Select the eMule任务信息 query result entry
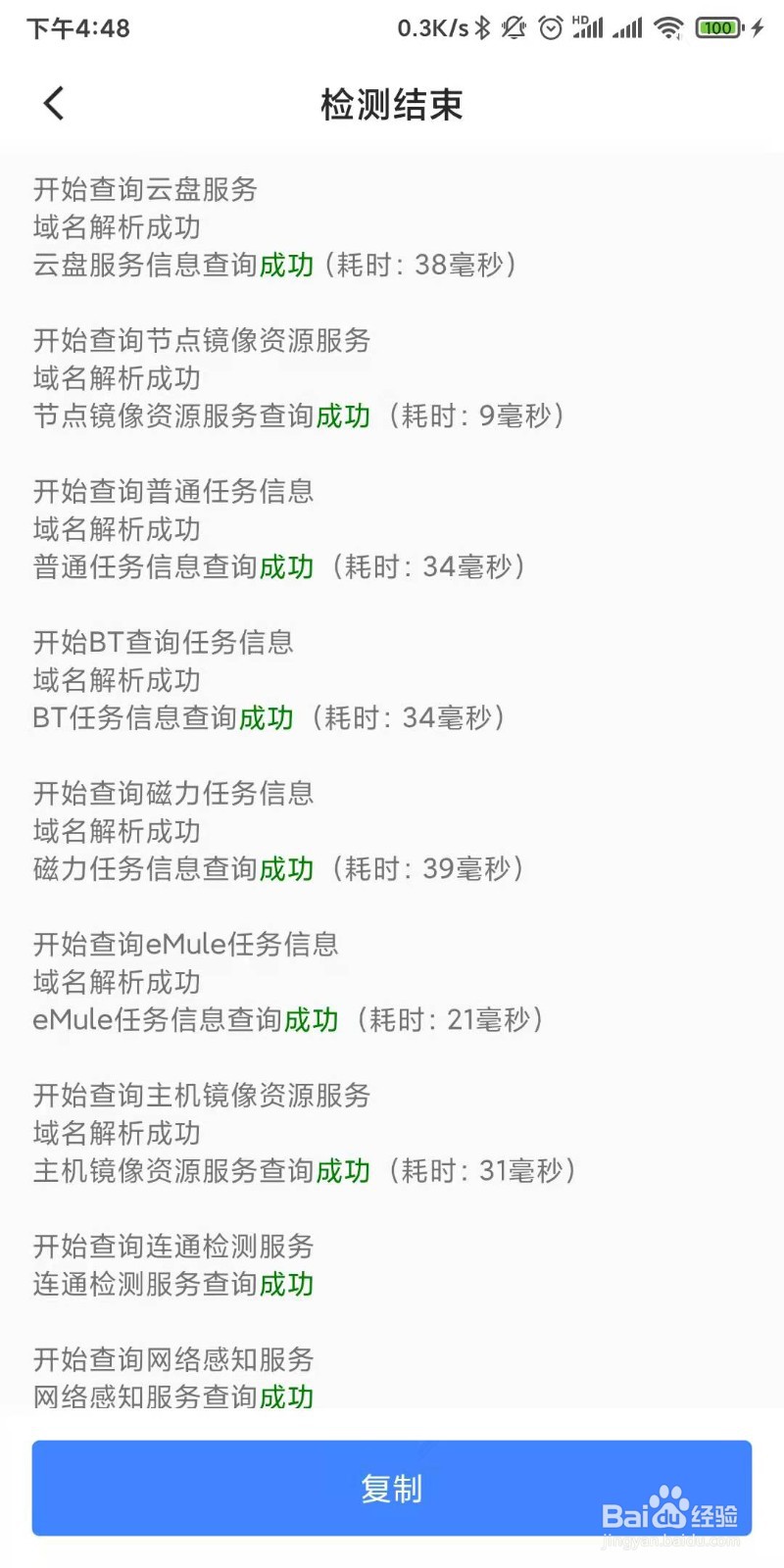This screenshot has height=1568, width=784. point(284,1019)
